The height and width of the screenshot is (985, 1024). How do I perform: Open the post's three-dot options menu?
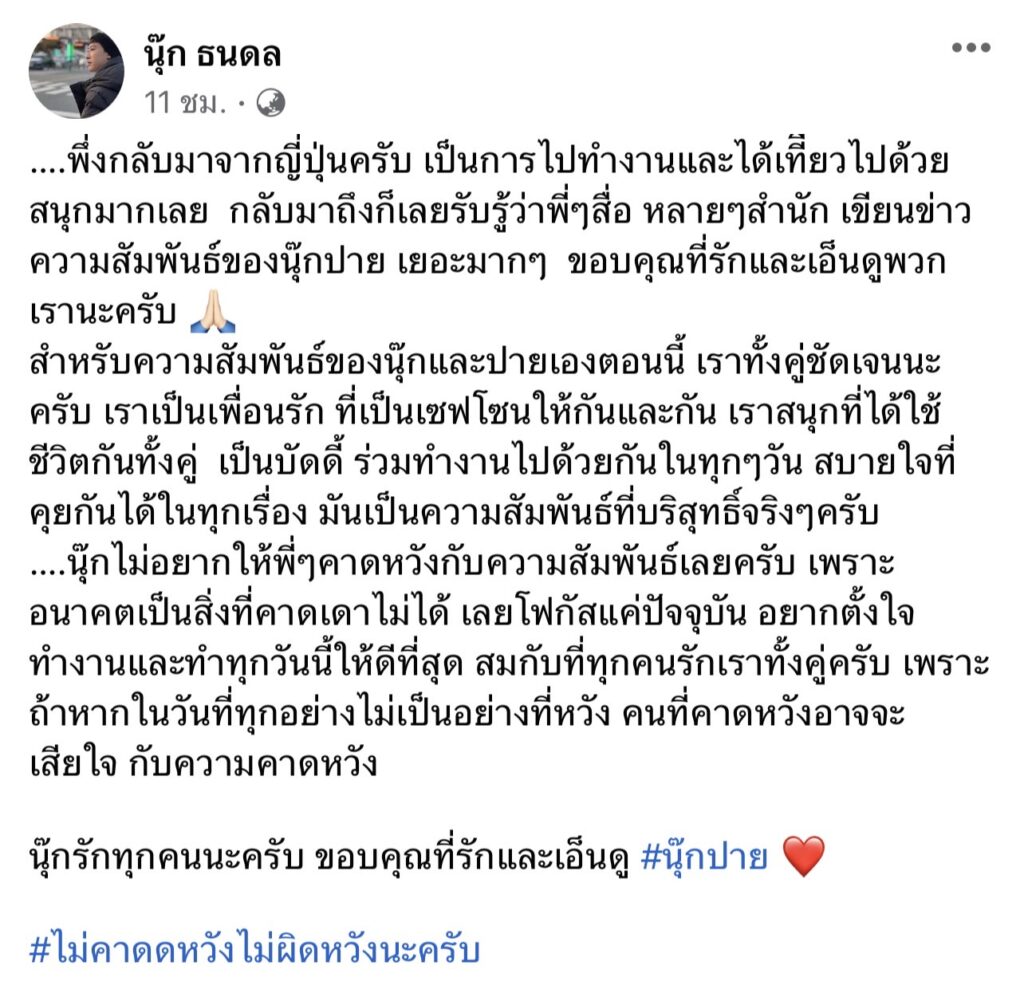click(x=970, y=49)
